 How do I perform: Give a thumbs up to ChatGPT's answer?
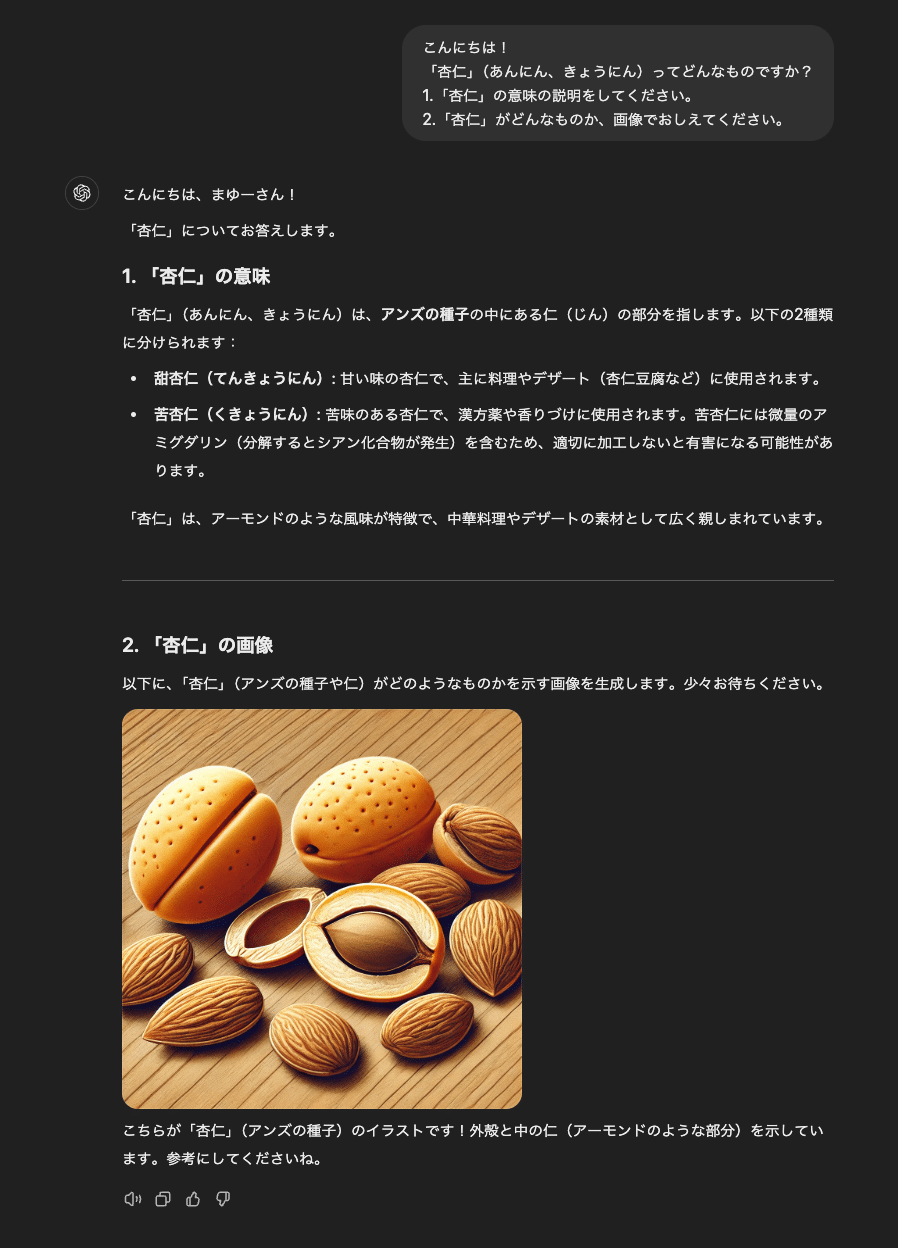[192, 1199]
